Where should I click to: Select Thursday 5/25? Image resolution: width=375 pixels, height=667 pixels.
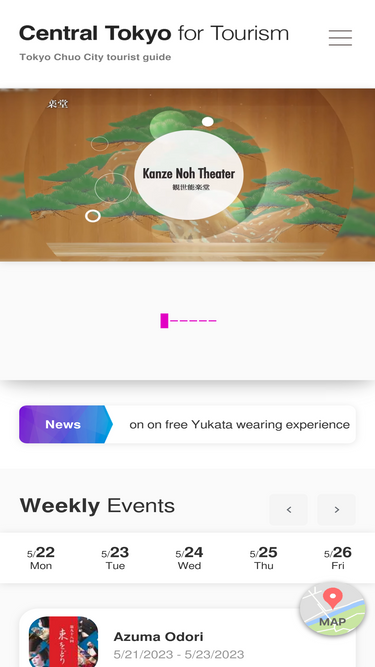click(264, 558)
